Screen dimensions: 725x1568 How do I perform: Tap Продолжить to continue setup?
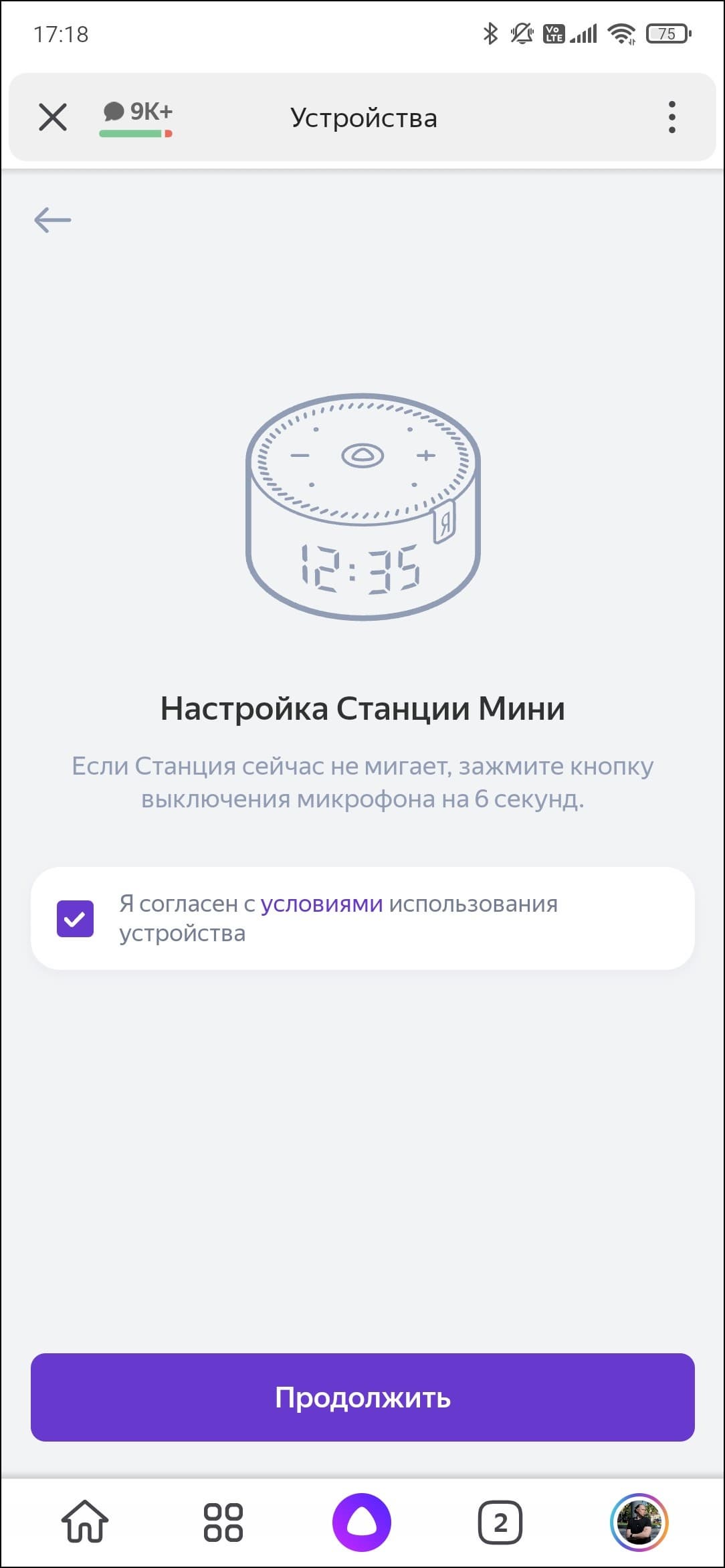(x=362, y=1397)
